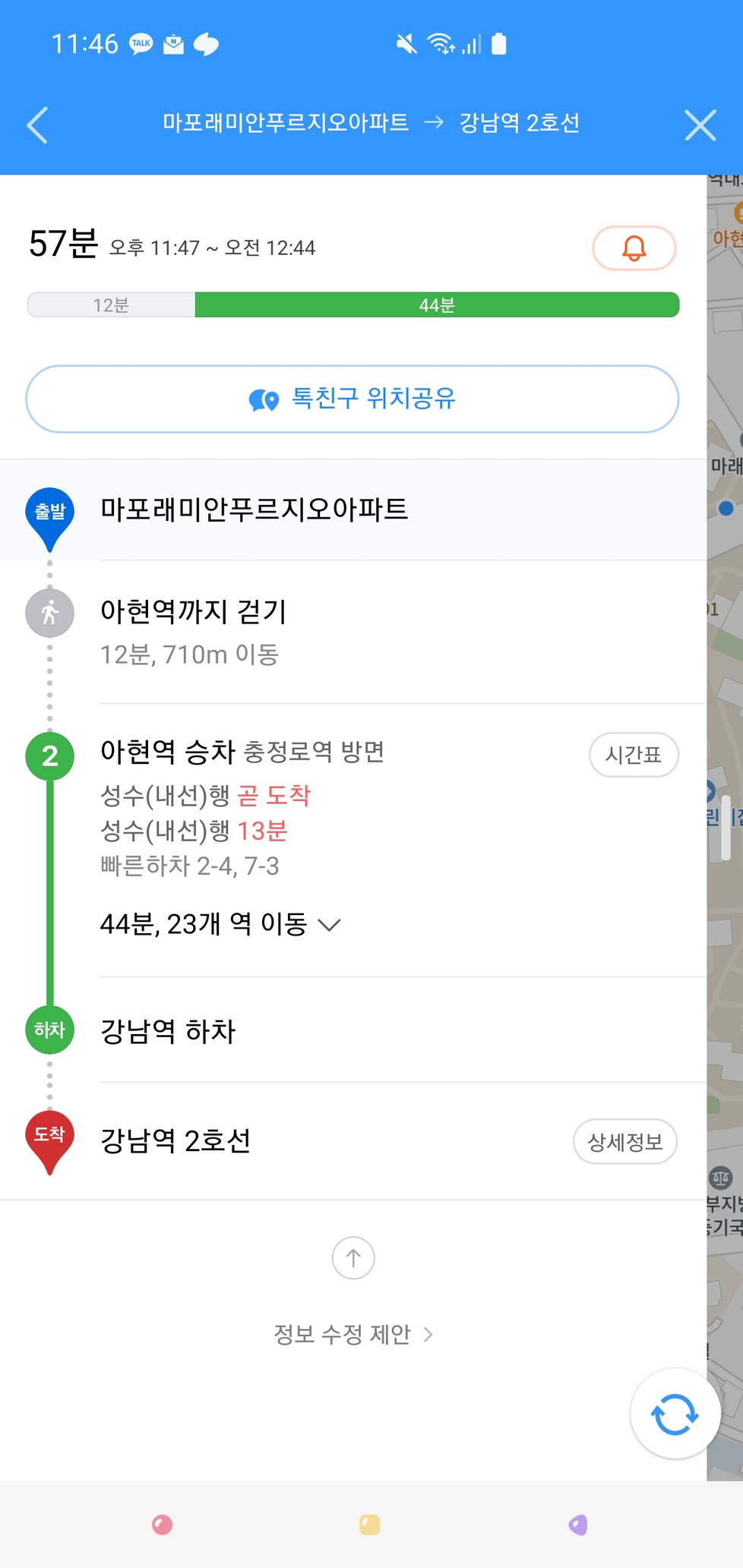
Task: Open 상세정보 for 강남역 2호선
Action: (x=625, y=1141)
